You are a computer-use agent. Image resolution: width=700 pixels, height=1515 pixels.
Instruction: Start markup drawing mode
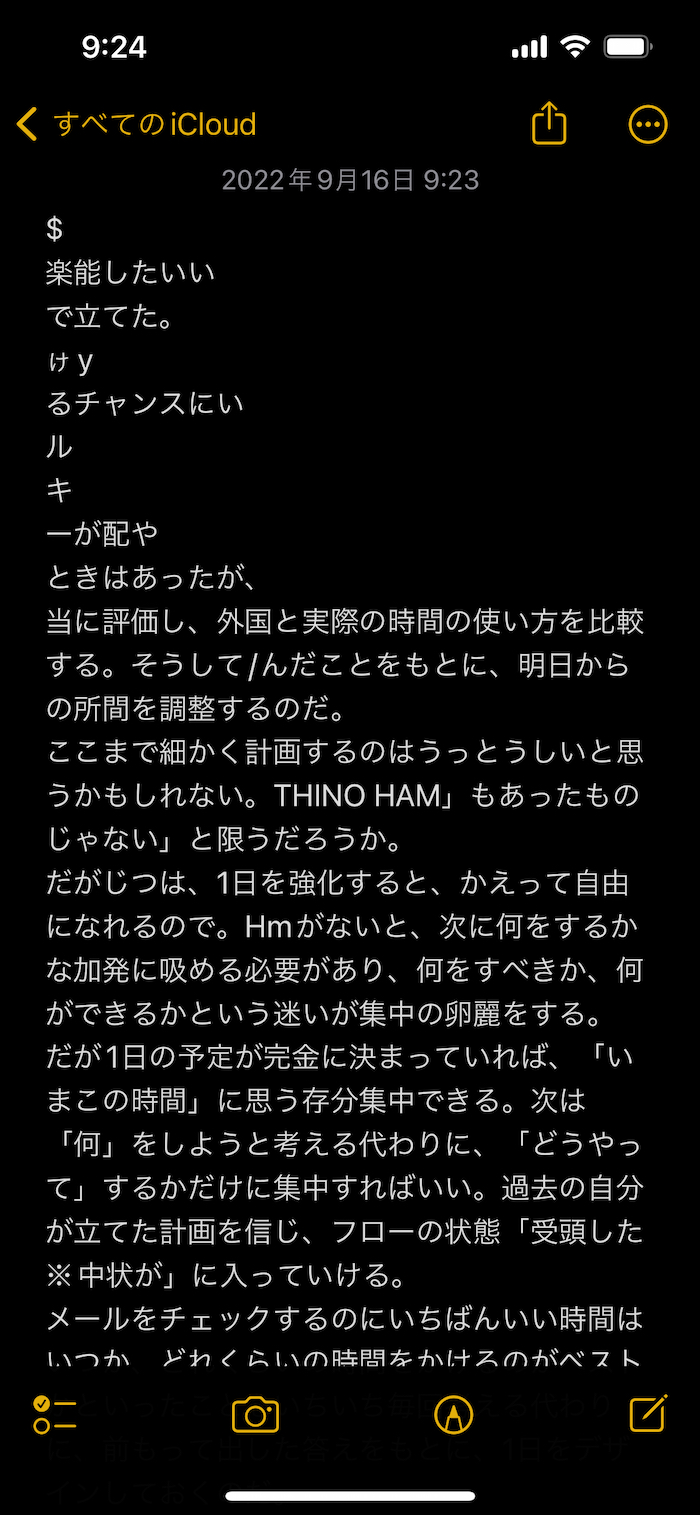click(x=454, y=1415)
